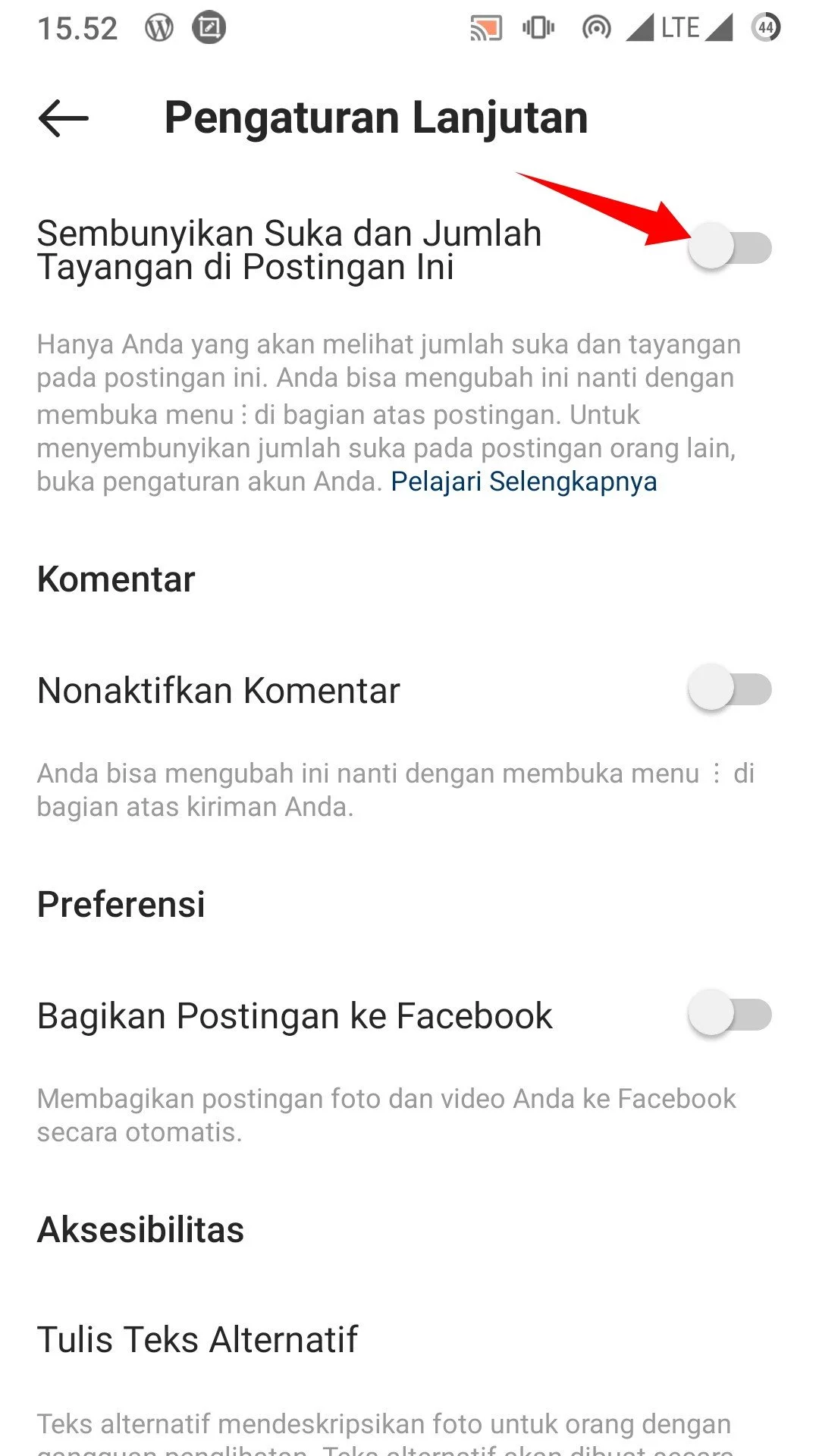Open Pelajari Selengkapnya

click(x=523, y=481)
